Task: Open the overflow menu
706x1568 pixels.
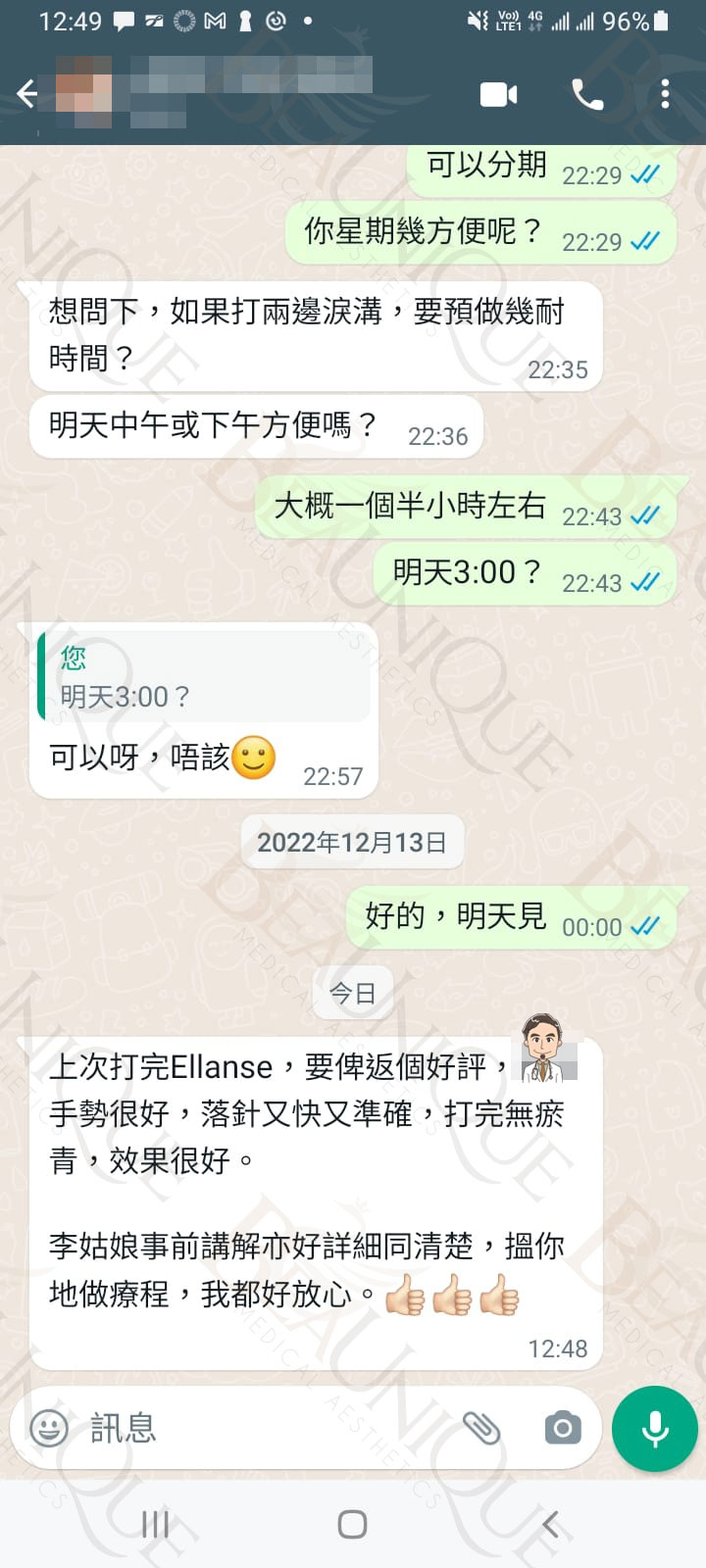Action: click(665, 94)
